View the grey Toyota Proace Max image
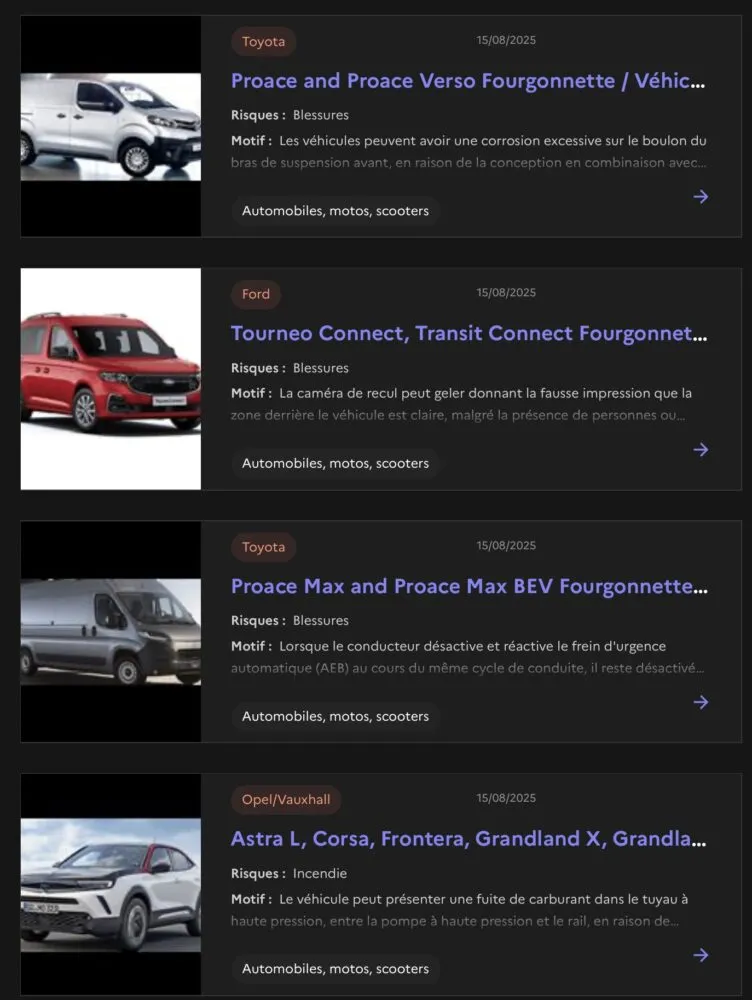The width and height of the screenshot is (752, 1000). coord(111,632)
